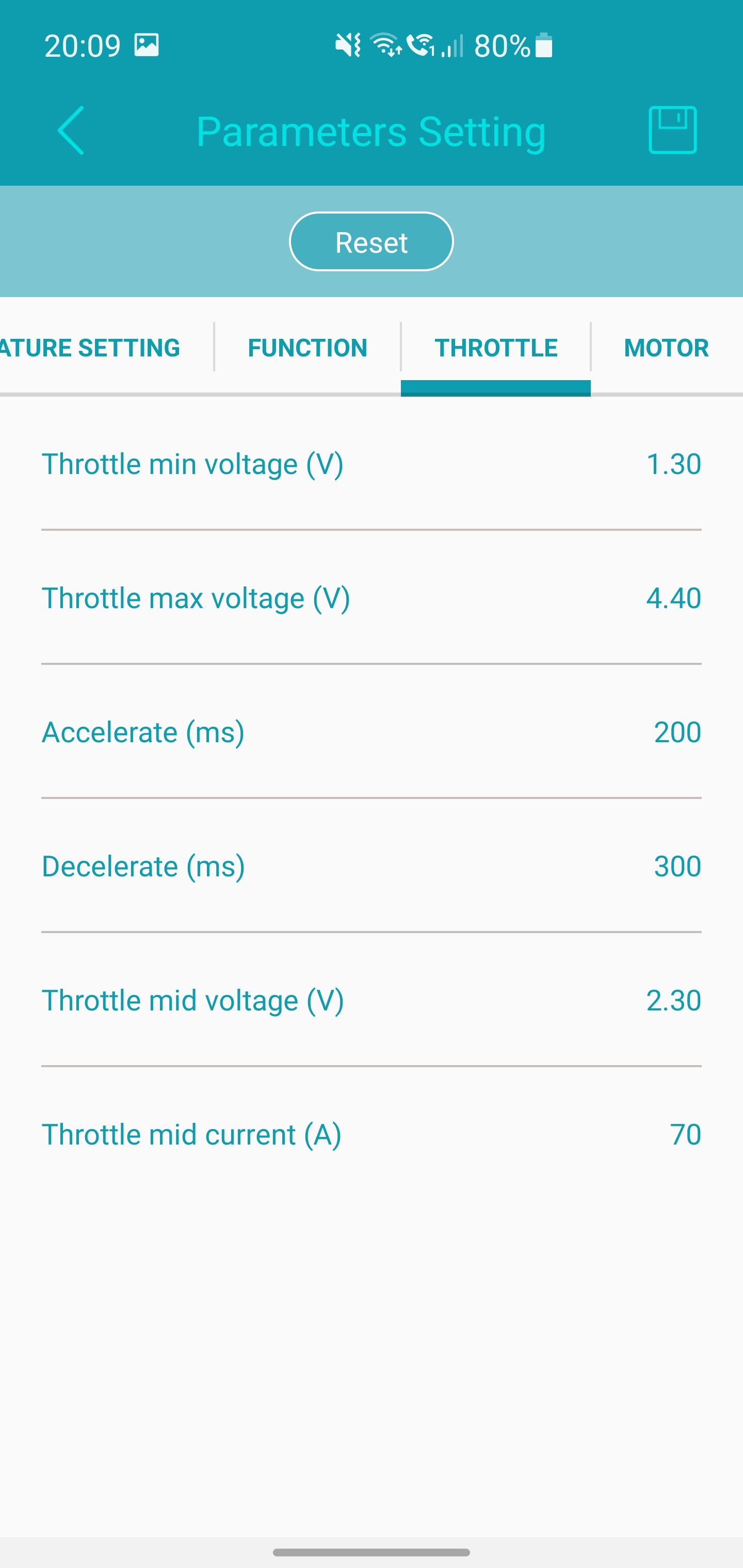Save parameters with the floppy disk icon

(672, 130)
